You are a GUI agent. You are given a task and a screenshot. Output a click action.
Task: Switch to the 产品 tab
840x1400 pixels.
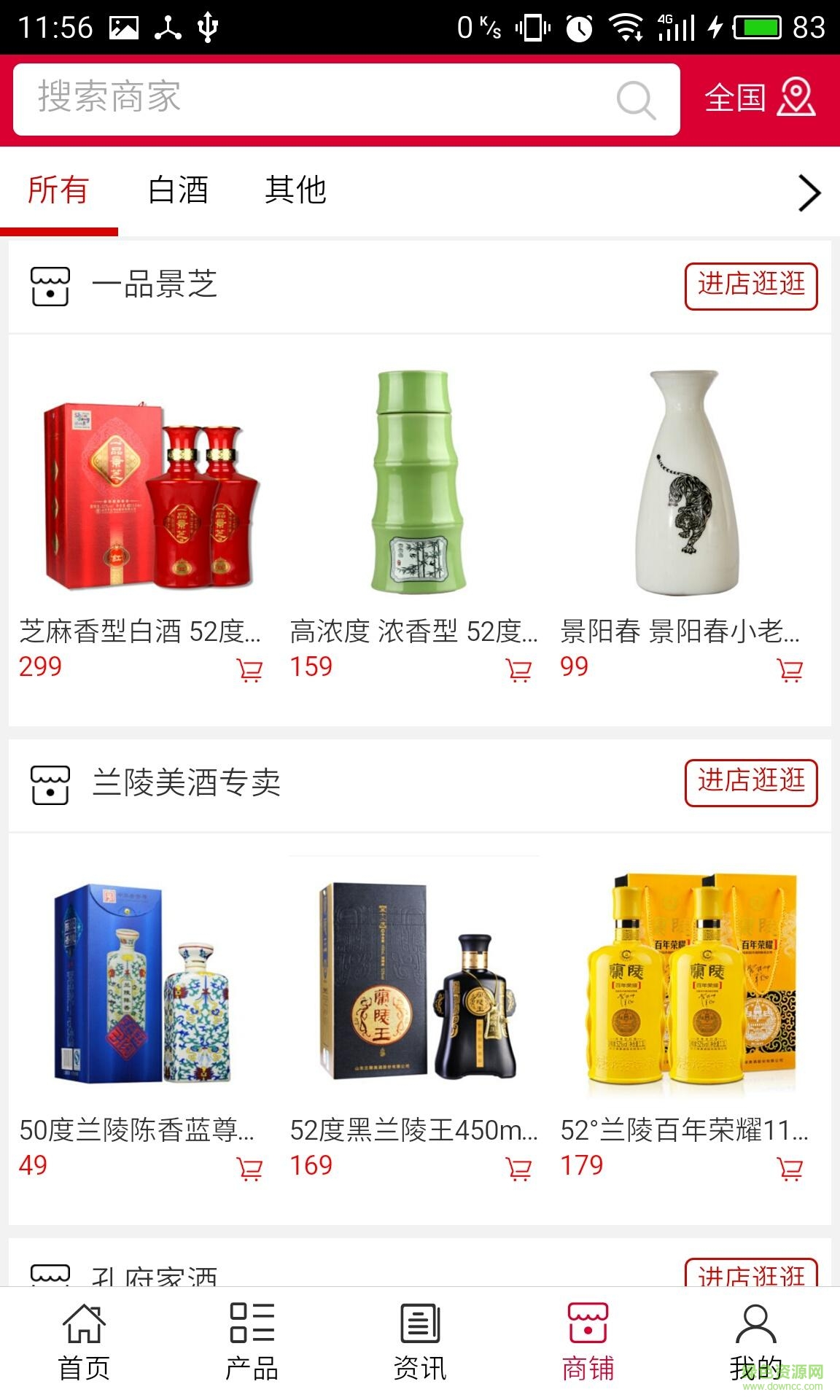(252, 1342)
